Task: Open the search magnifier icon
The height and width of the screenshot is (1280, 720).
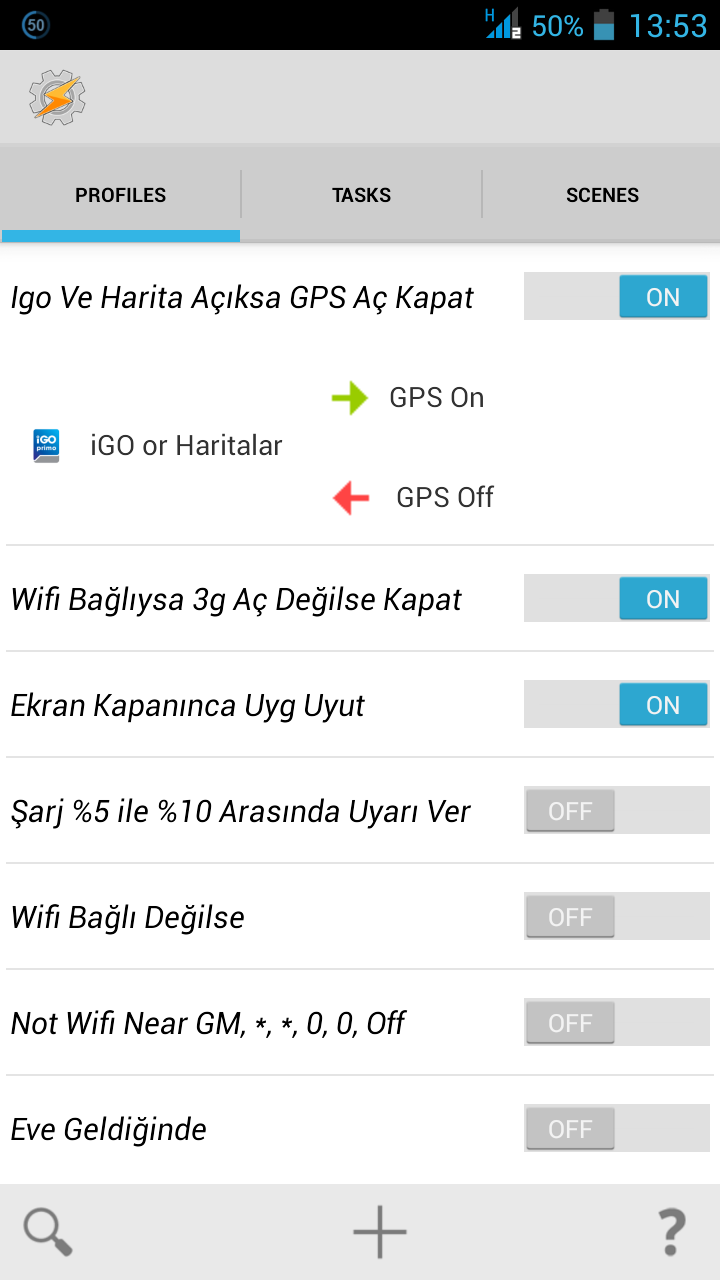Action: [48, 1232]
